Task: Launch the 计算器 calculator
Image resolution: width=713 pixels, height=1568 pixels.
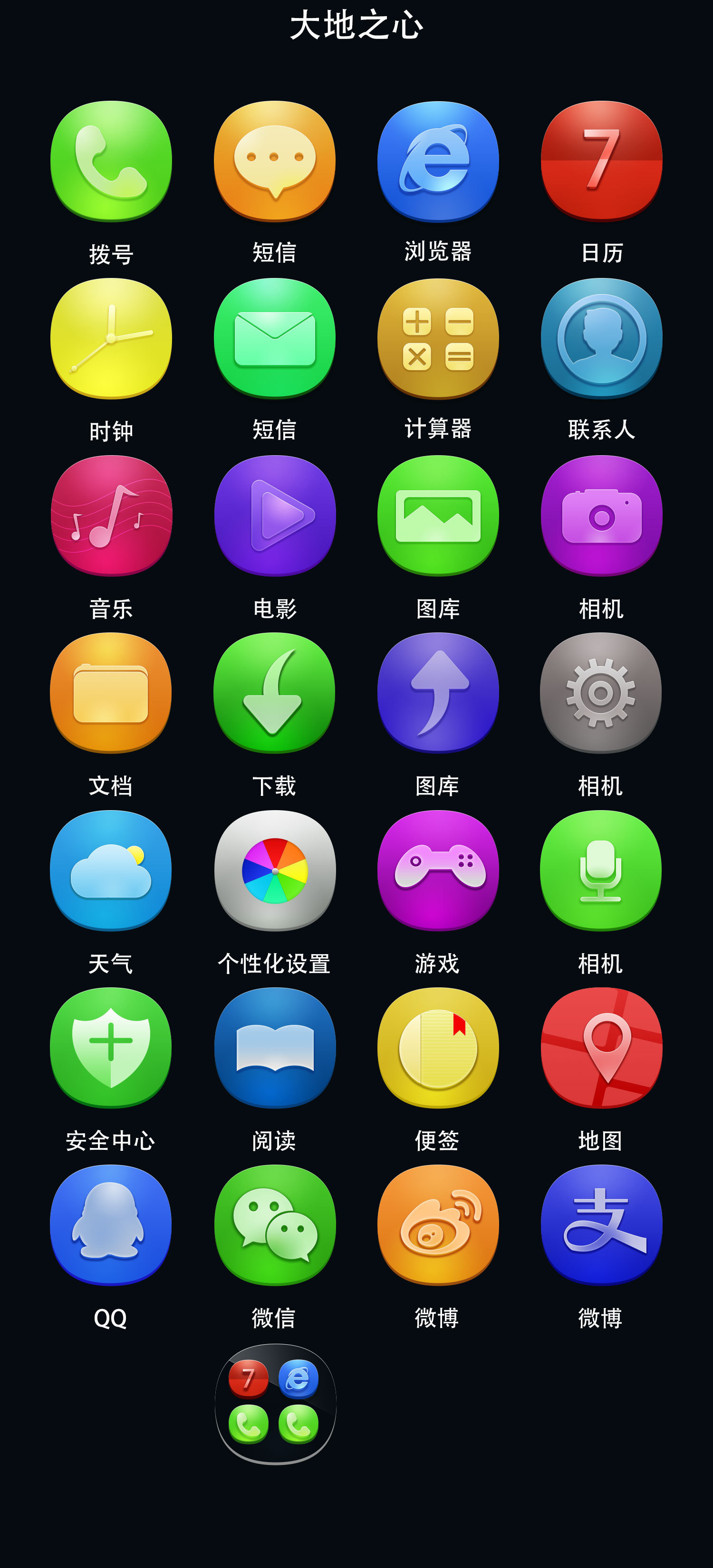Action: coord(437,338)
